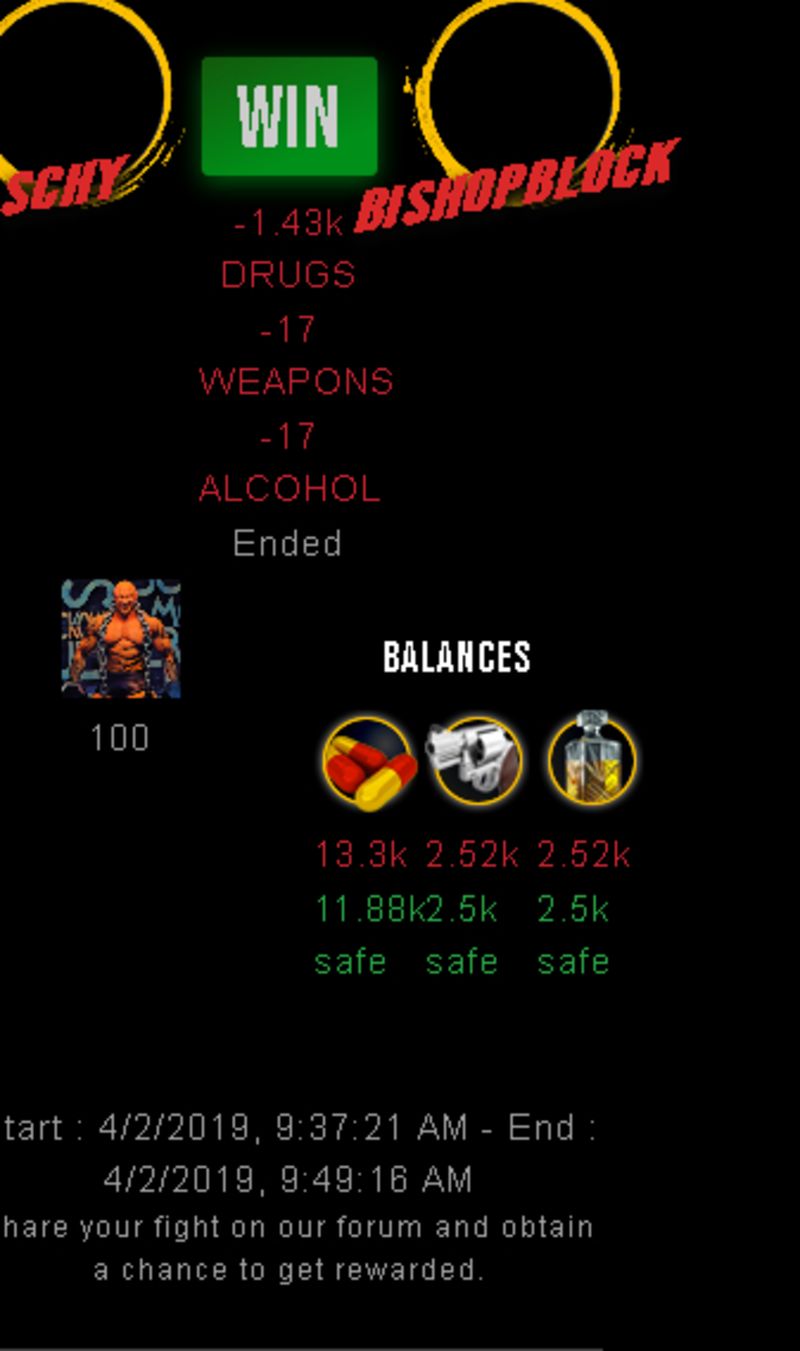Select the weapons revolver balance icon
This screenshot has height=1351, width=800.
[476, 761]
